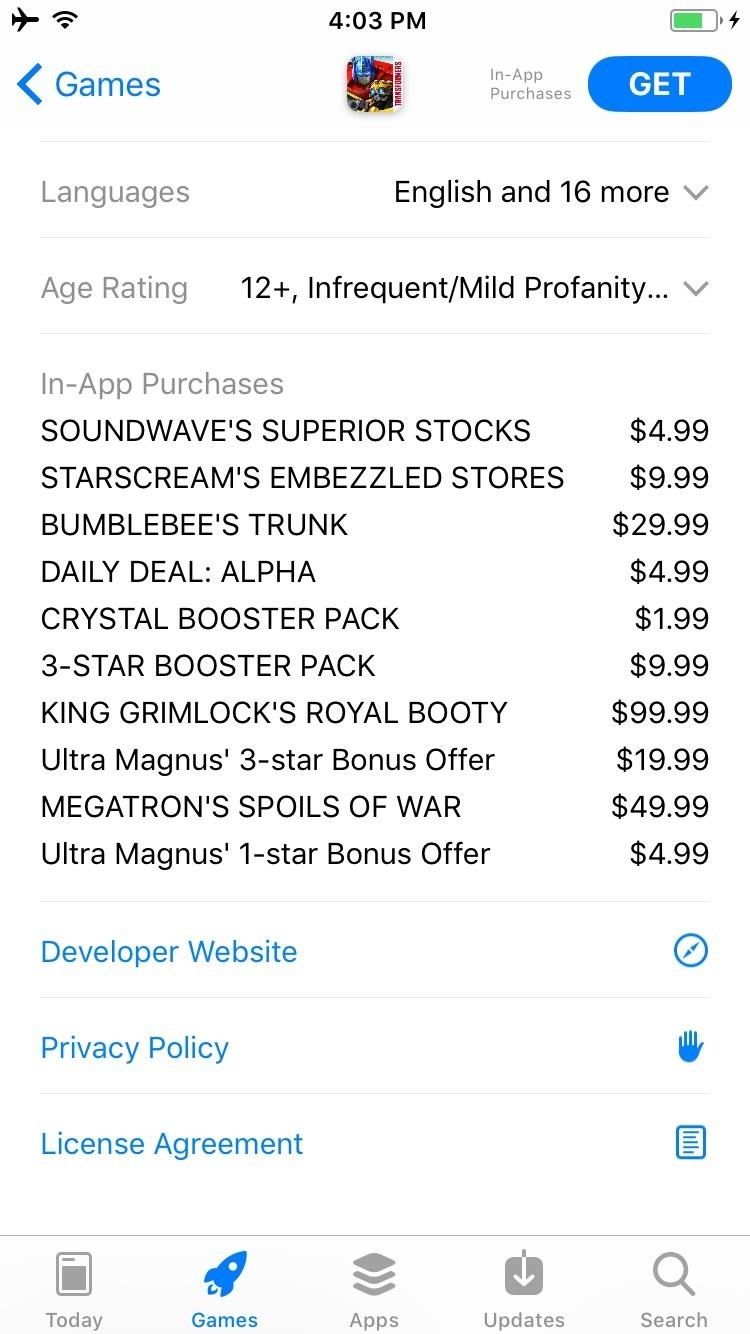Open the License Agreement

click(x=172, y=1143)
